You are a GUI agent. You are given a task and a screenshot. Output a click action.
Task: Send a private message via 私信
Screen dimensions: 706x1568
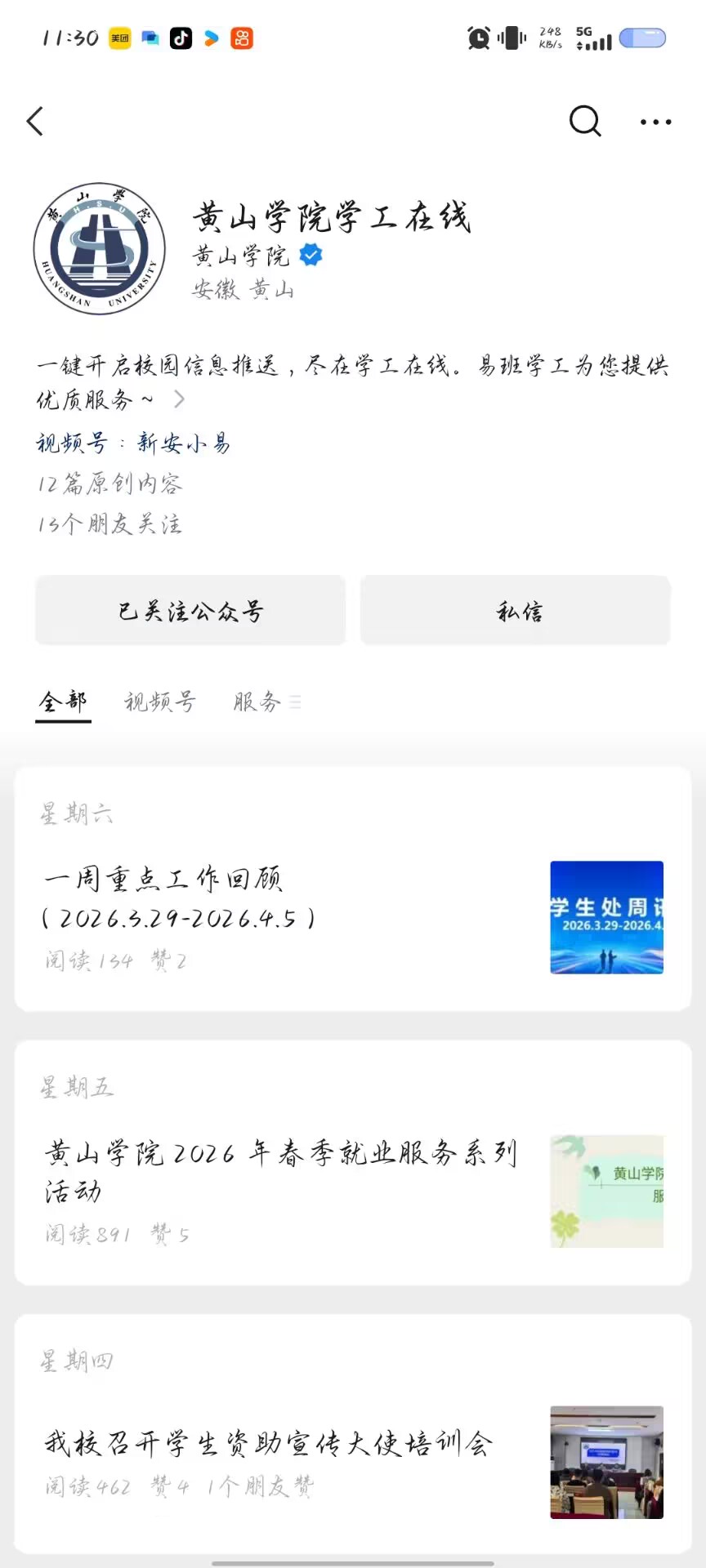(516, 611)
